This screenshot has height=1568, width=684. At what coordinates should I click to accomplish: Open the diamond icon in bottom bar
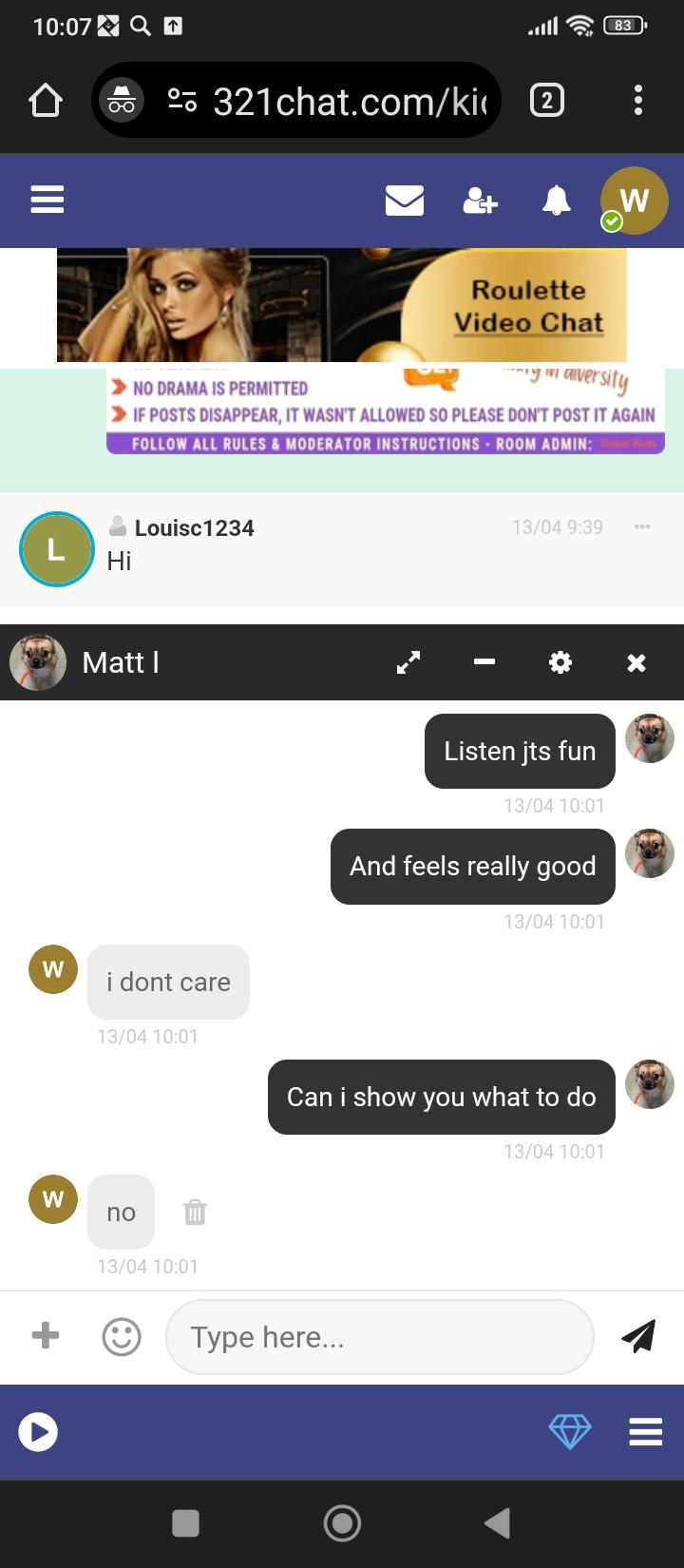tap(570, 1431)
